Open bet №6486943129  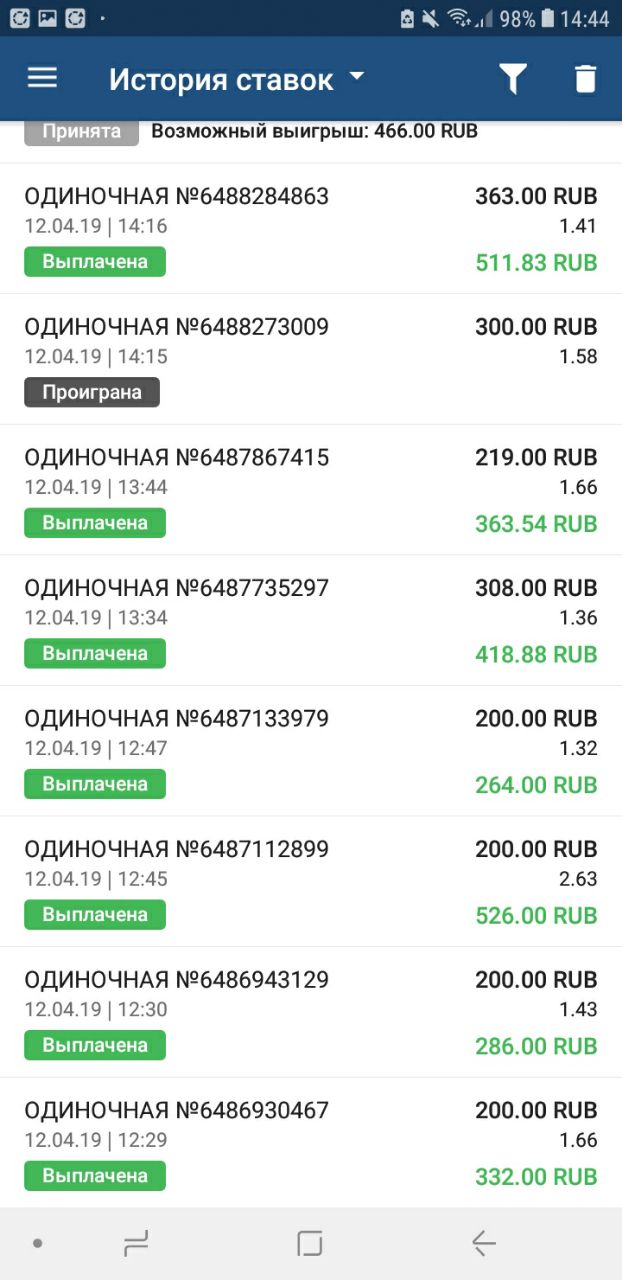tap(310, 1012)
